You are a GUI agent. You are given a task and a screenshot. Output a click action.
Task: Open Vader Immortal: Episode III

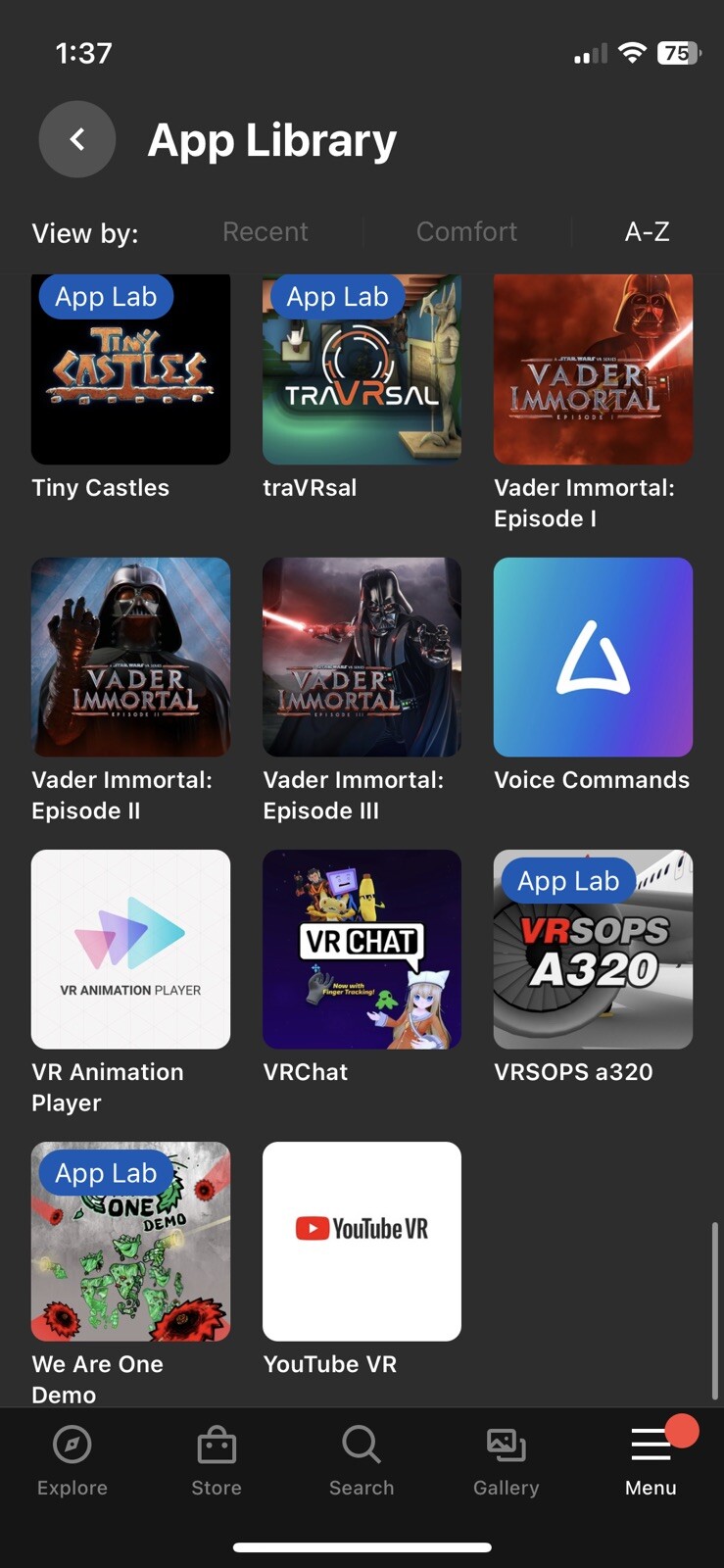pos(362,657)
